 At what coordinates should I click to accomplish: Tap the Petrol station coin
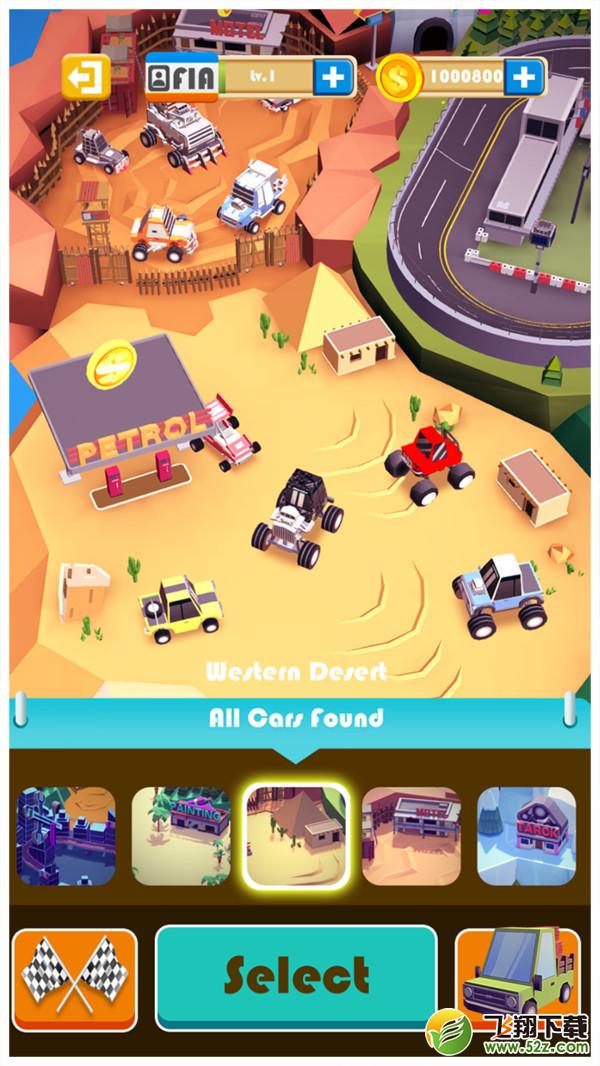[111, 364]
